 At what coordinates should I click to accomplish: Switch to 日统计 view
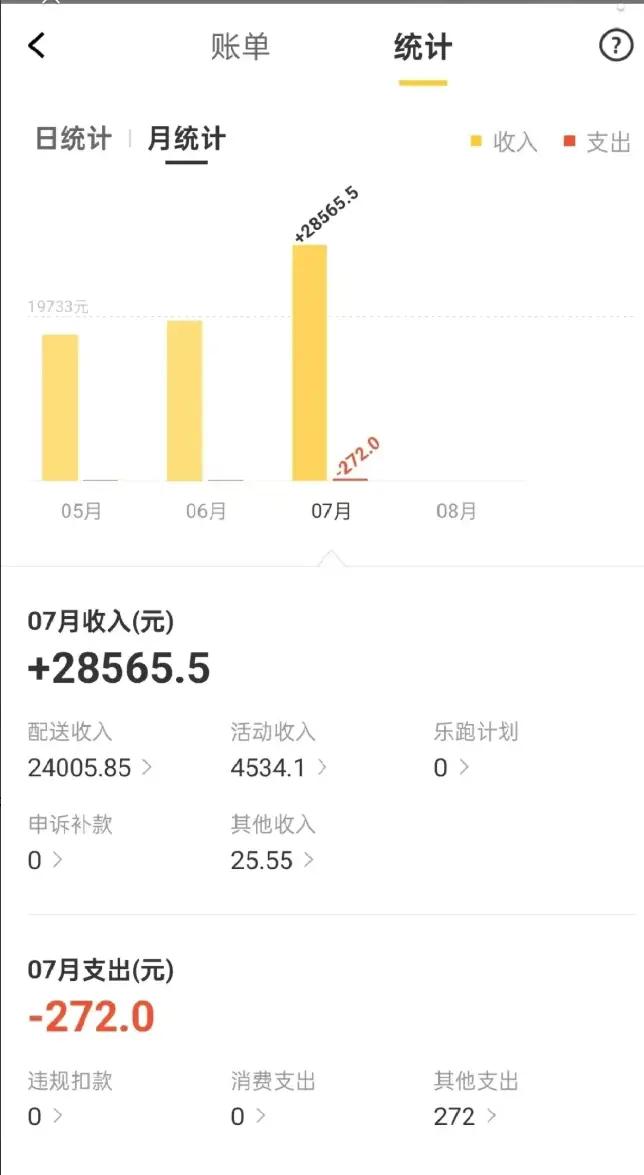coord(73,139)
